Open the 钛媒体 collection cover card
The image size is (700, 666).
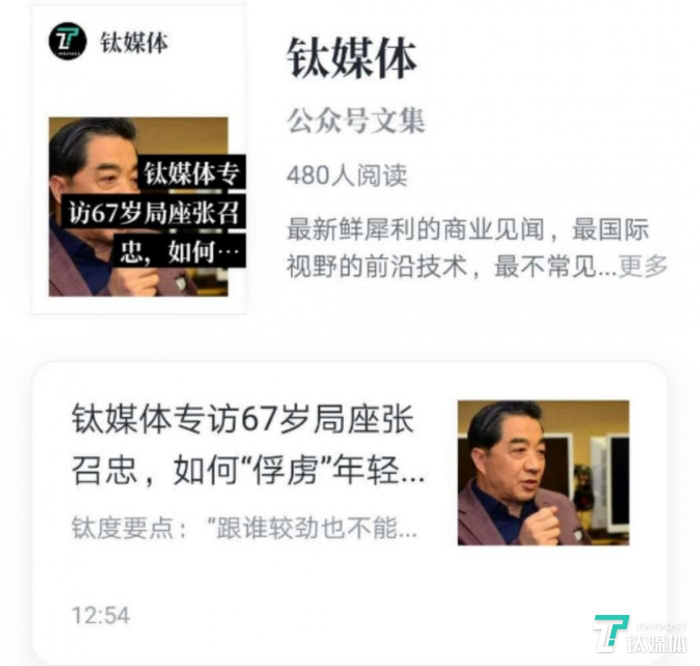tap(138, 160)
